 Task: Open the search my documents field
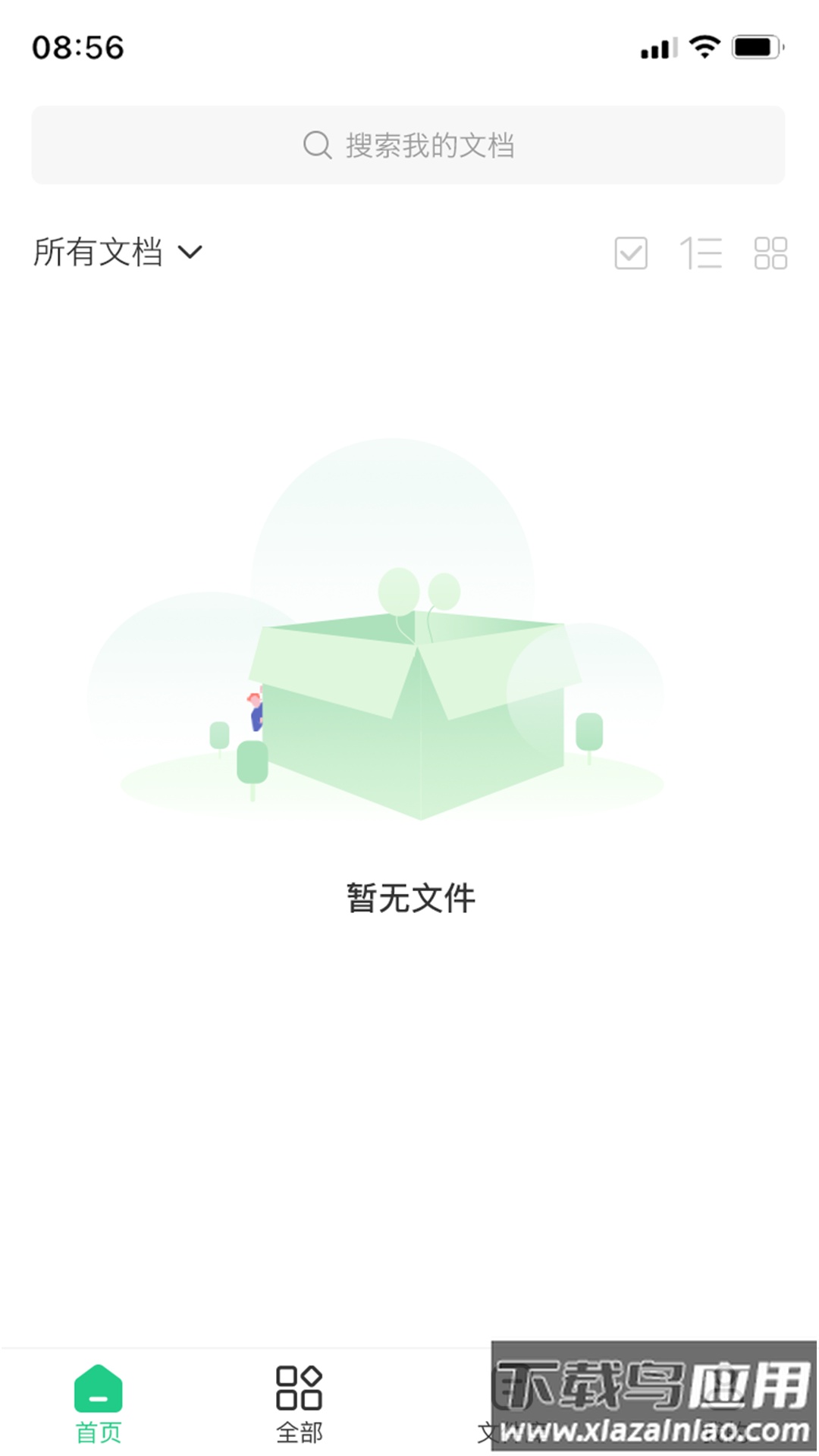pos(408,145)
